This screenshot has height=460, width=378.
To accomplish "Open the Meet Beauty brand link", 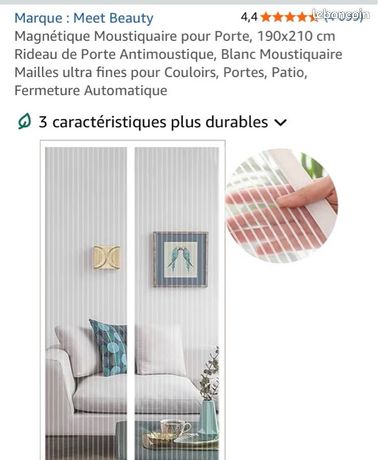I will pyautogui.click(x=84, y=18).
